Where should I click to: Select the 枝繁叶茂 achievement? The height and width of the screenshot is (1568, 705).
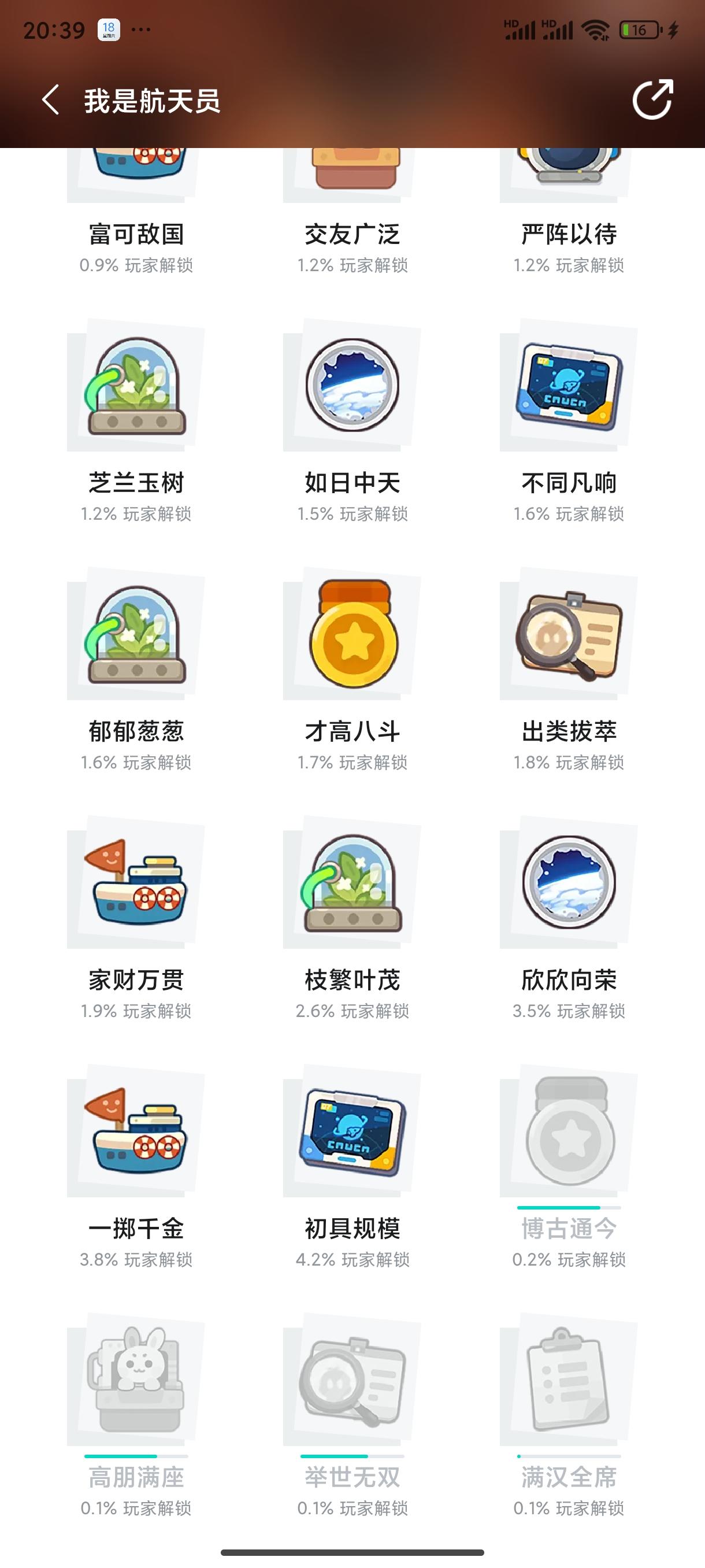click(352, 884)
